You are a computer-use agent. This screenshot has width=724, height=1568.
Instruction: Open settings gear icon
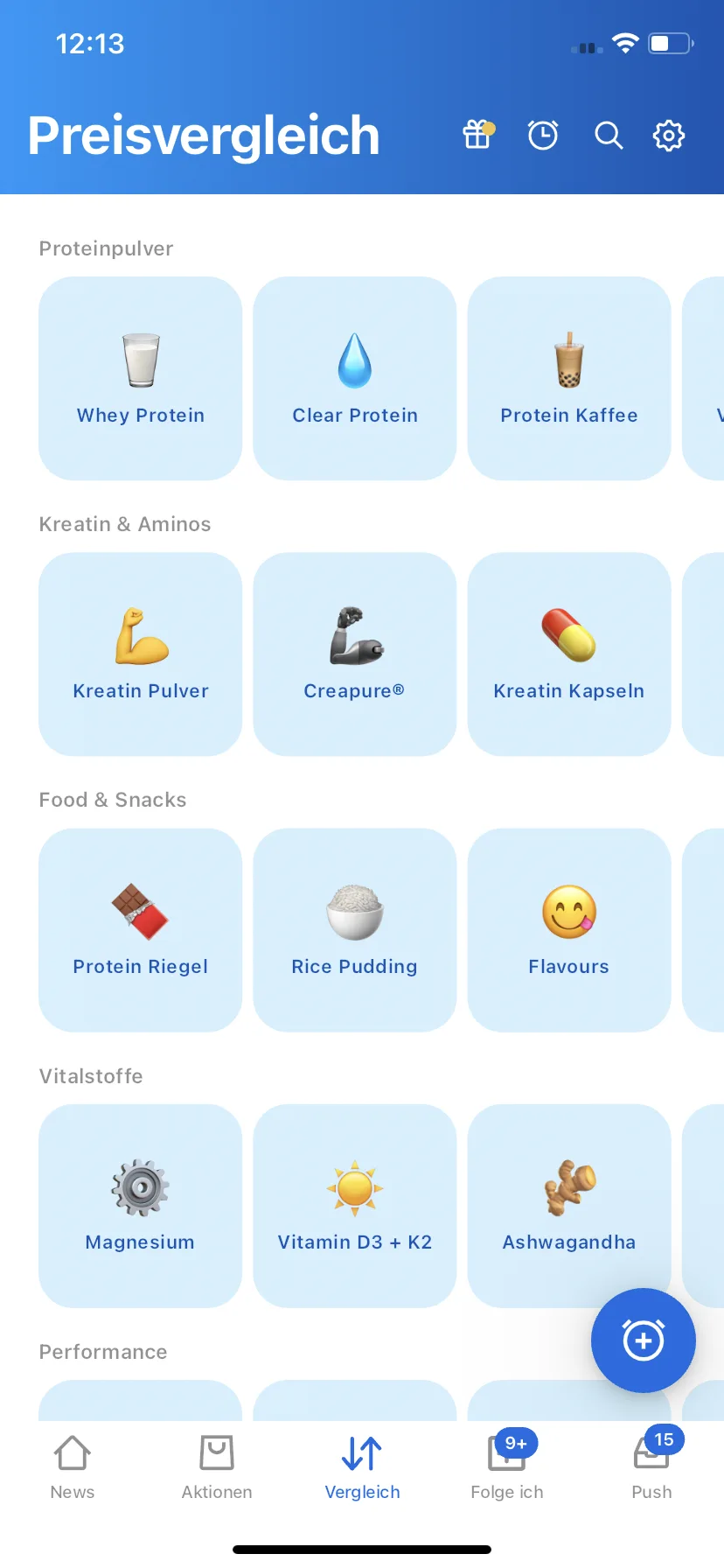[669, 135]
